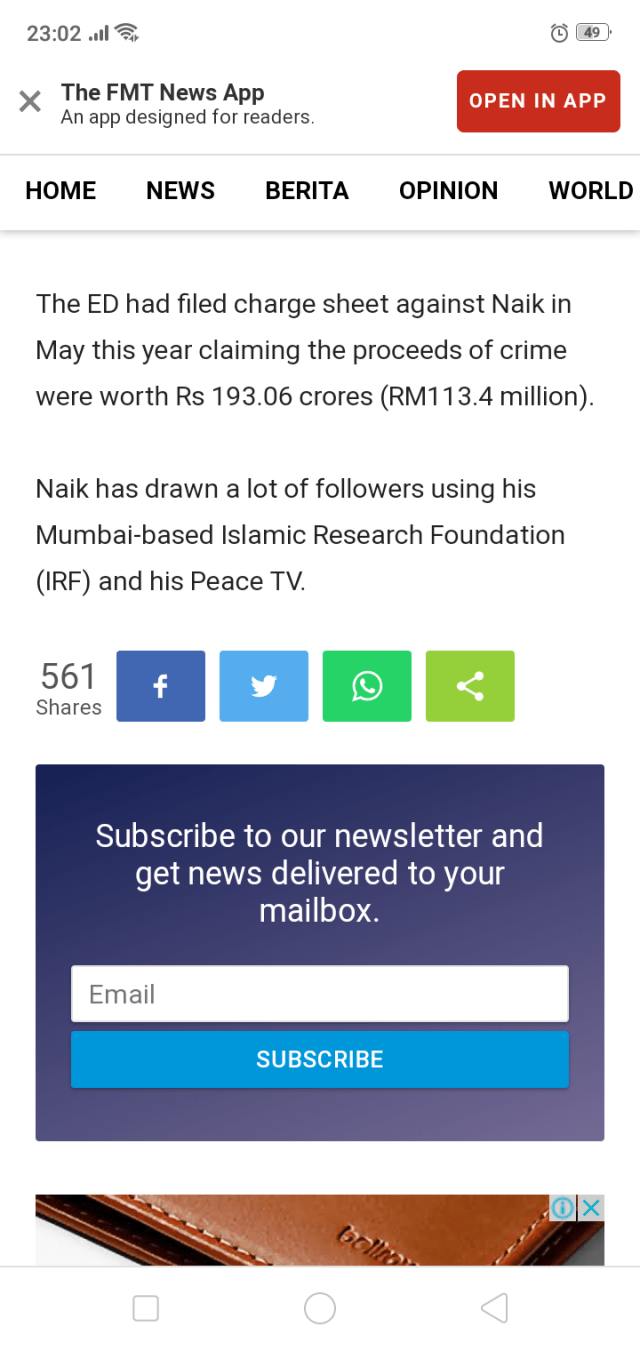
Task: Tap the Open in App button
Action: (538, 101)
